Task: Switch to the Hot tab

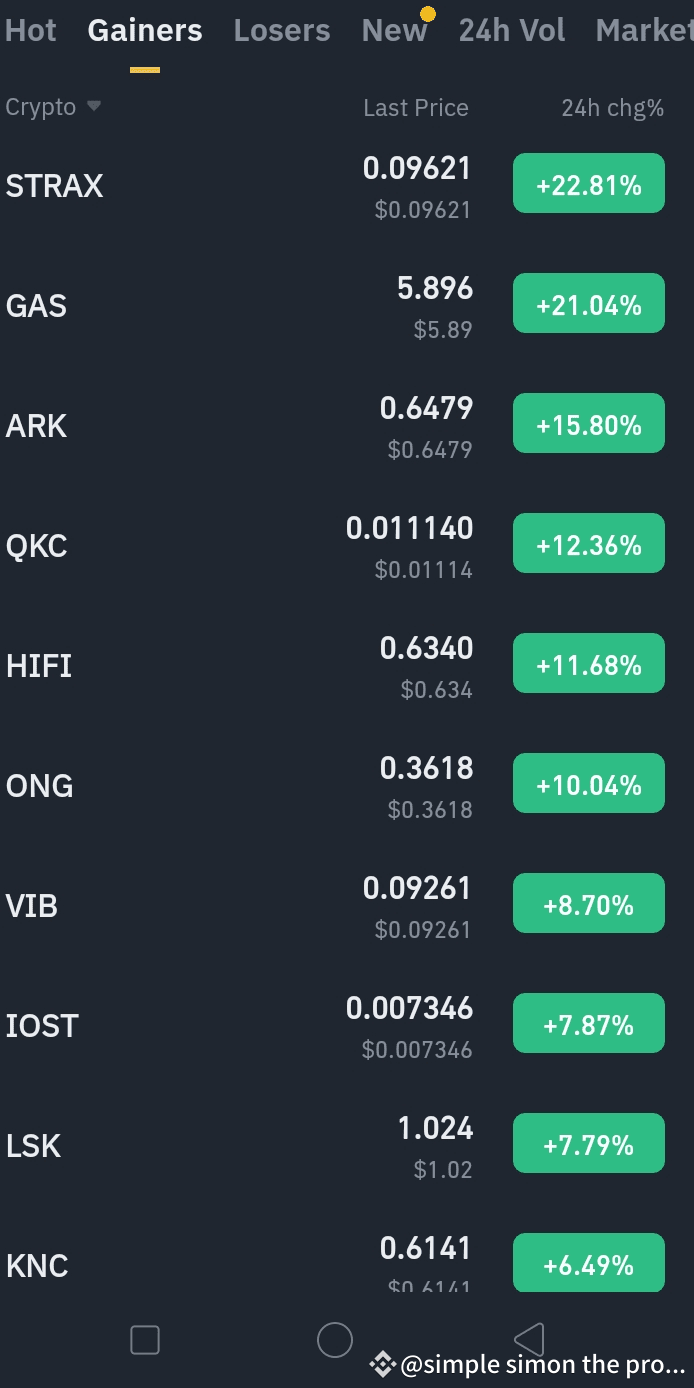Action: coord(30,31)
